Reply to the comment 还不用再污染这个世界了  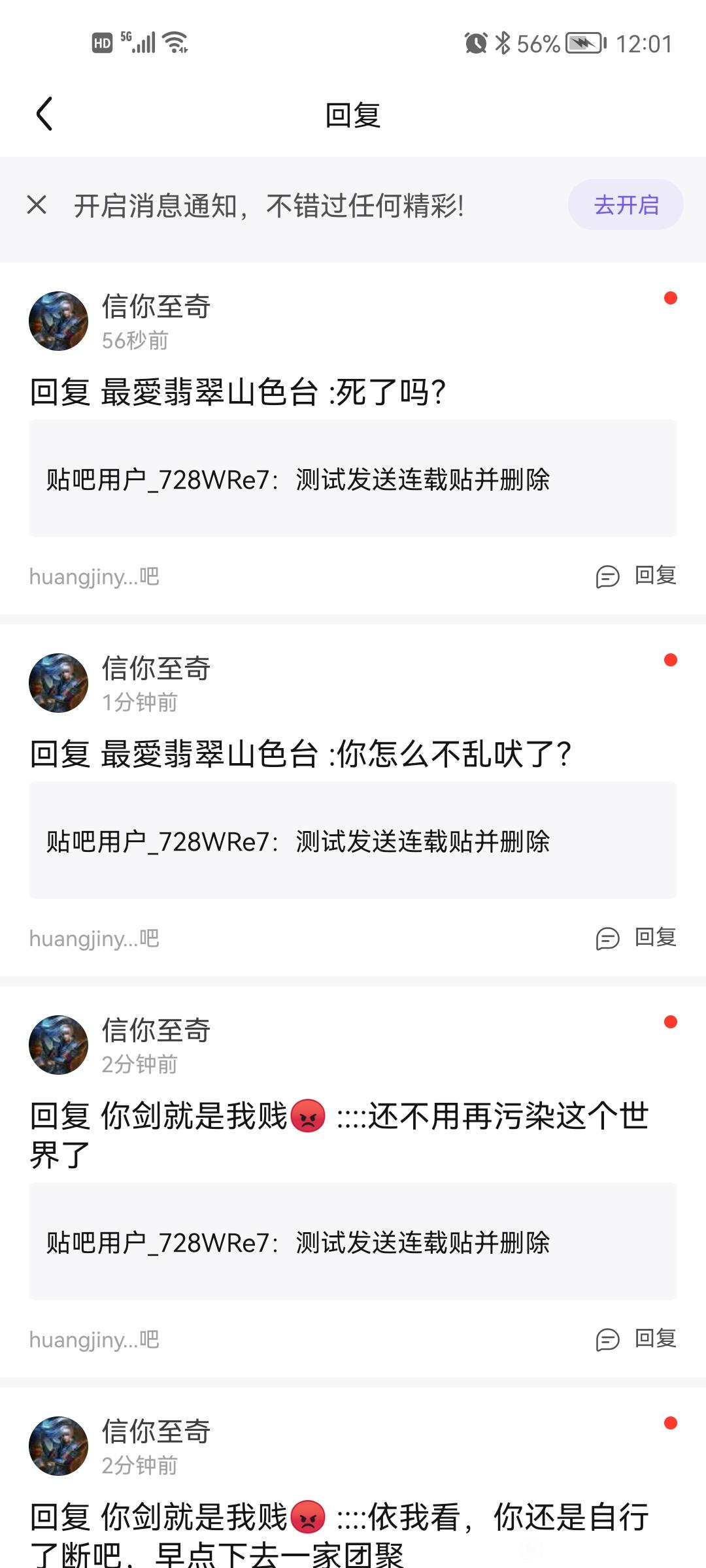point(636,1339)
